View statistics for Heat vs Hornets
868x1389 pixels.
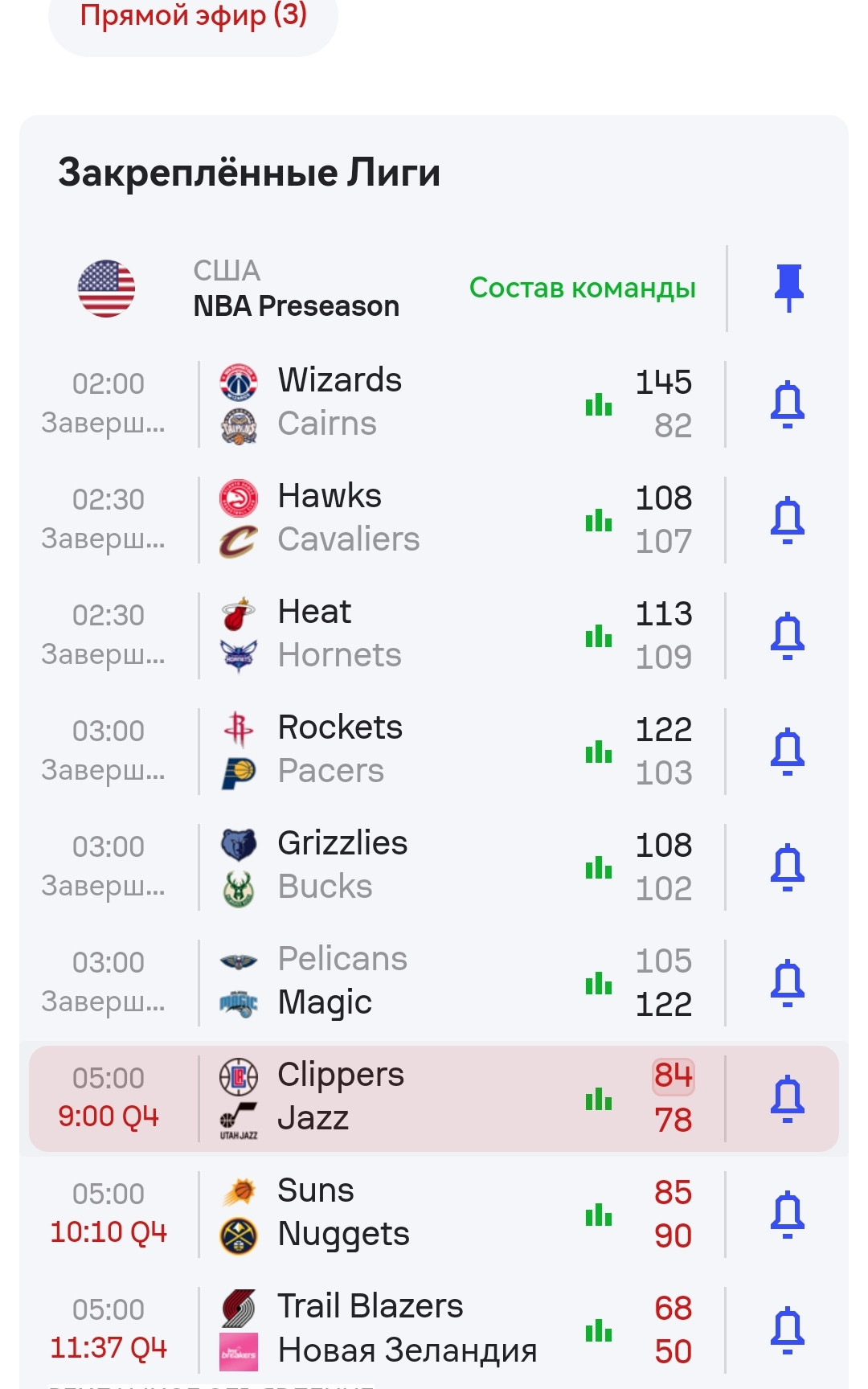pos(599,636)
